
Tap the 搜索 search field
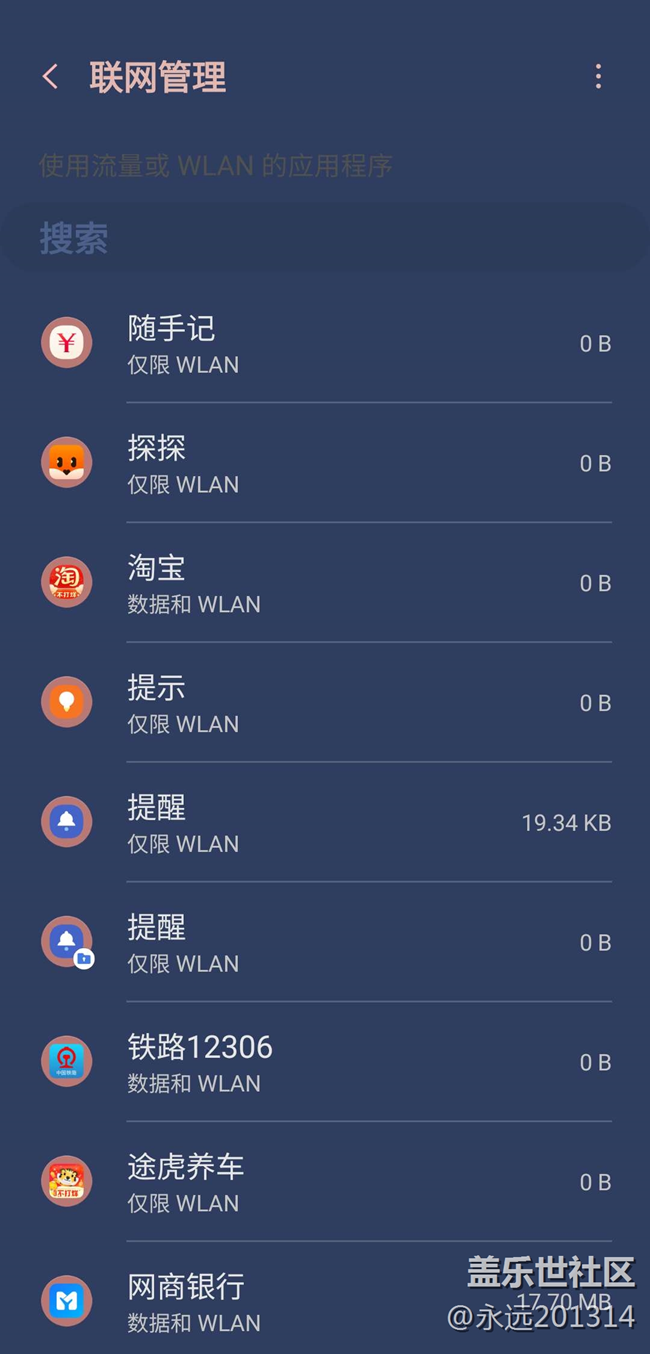tap(325, 238)
